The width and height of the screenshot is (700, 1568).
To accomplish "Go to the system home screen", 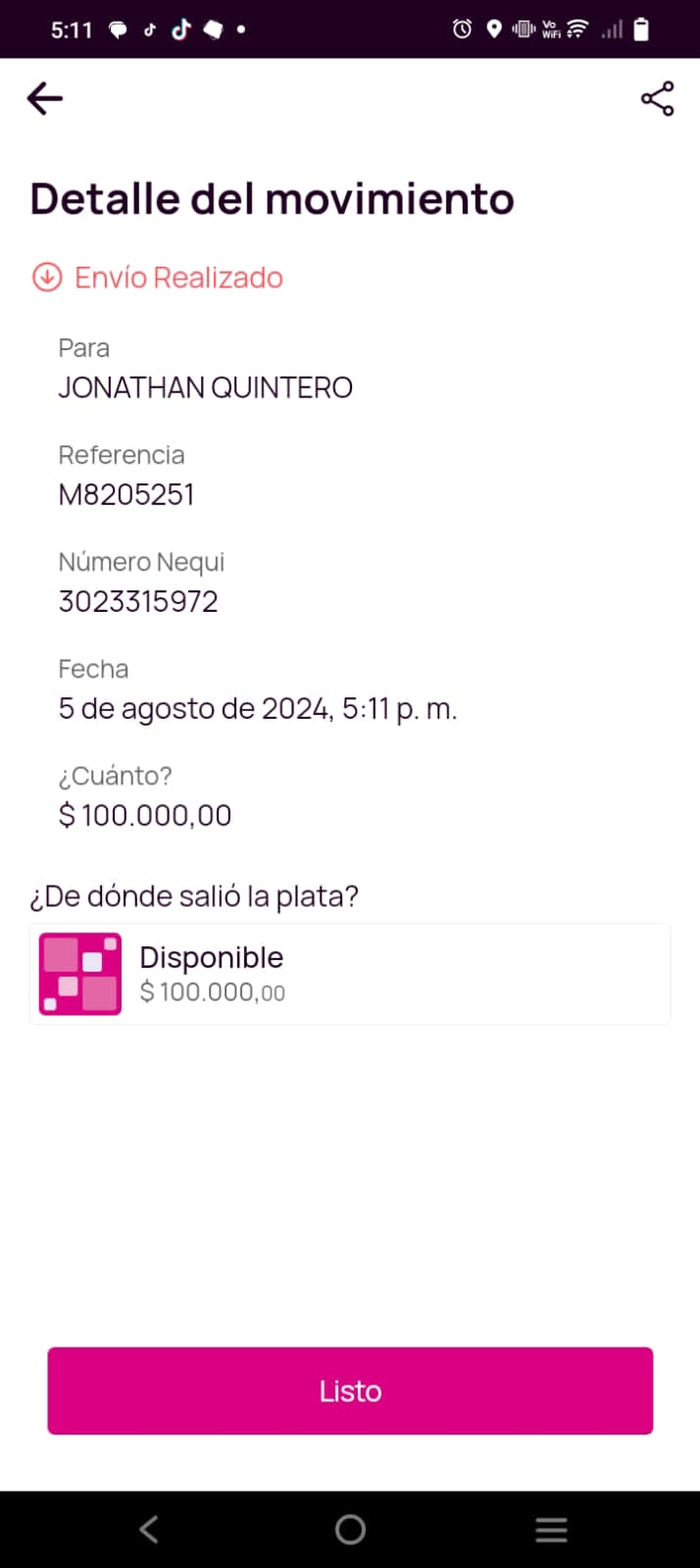I will [x=350, y=1529].
